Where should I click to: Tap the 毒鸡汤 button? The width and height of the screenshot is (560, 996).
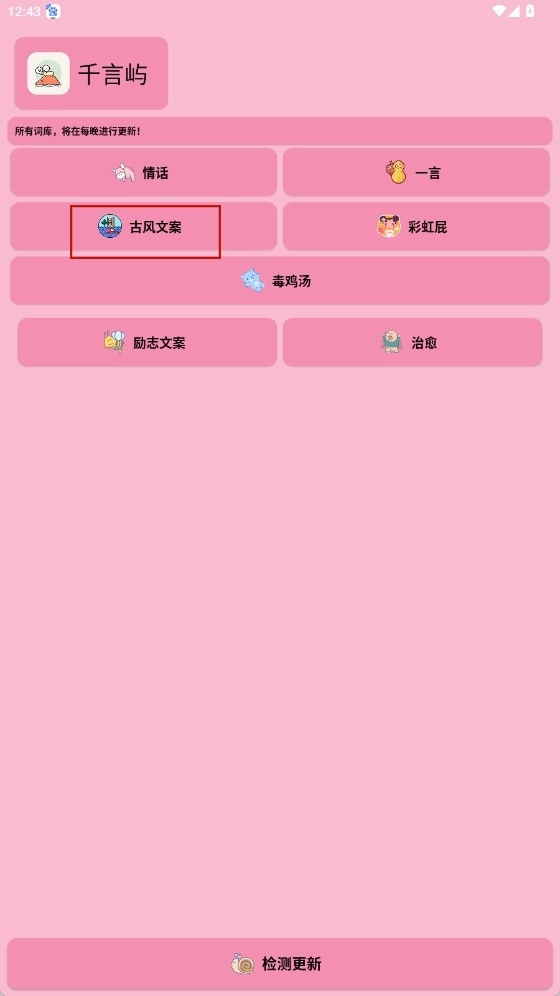tap(280, 281)
